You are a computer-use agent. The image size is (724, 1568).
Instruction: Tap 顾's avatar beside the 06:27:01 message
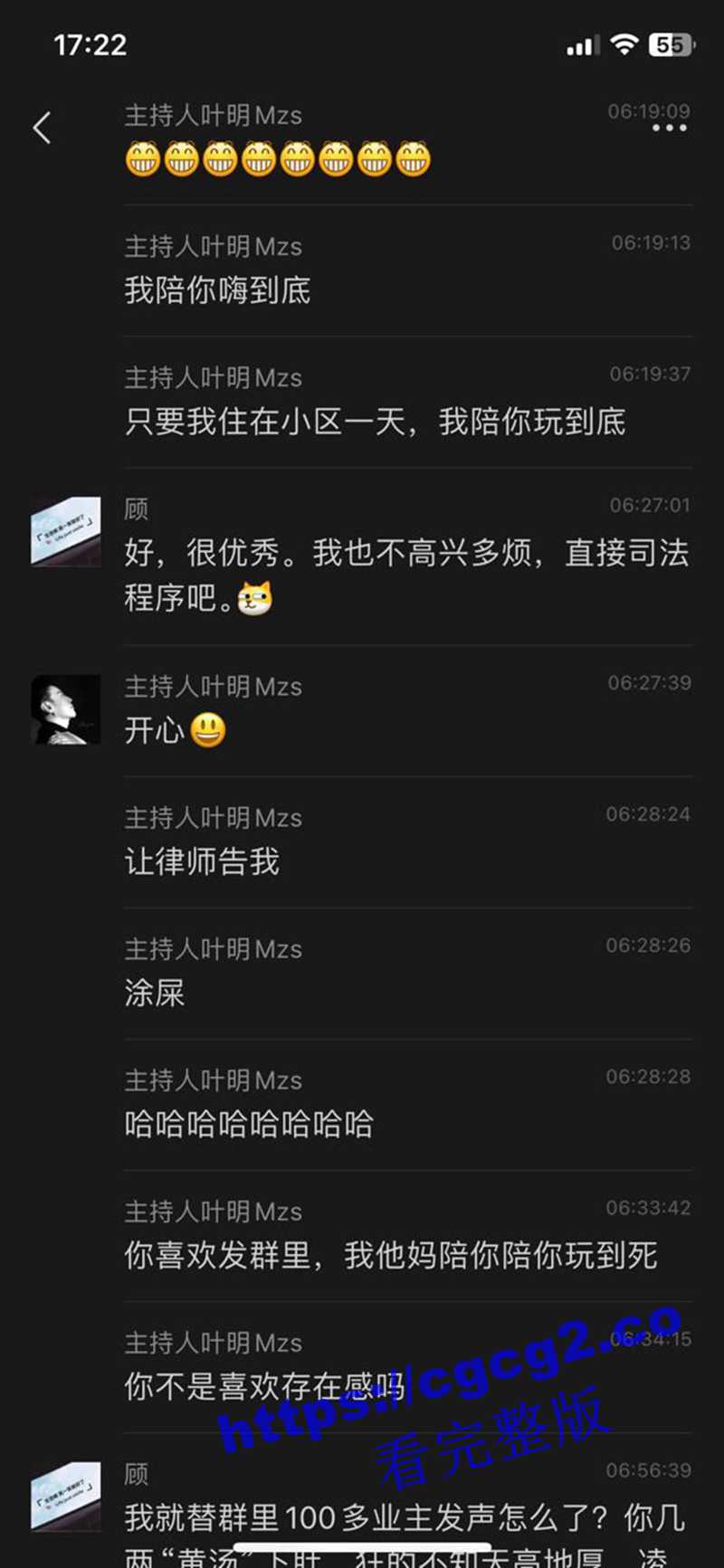pyautogui.click(x=65, y=531)
